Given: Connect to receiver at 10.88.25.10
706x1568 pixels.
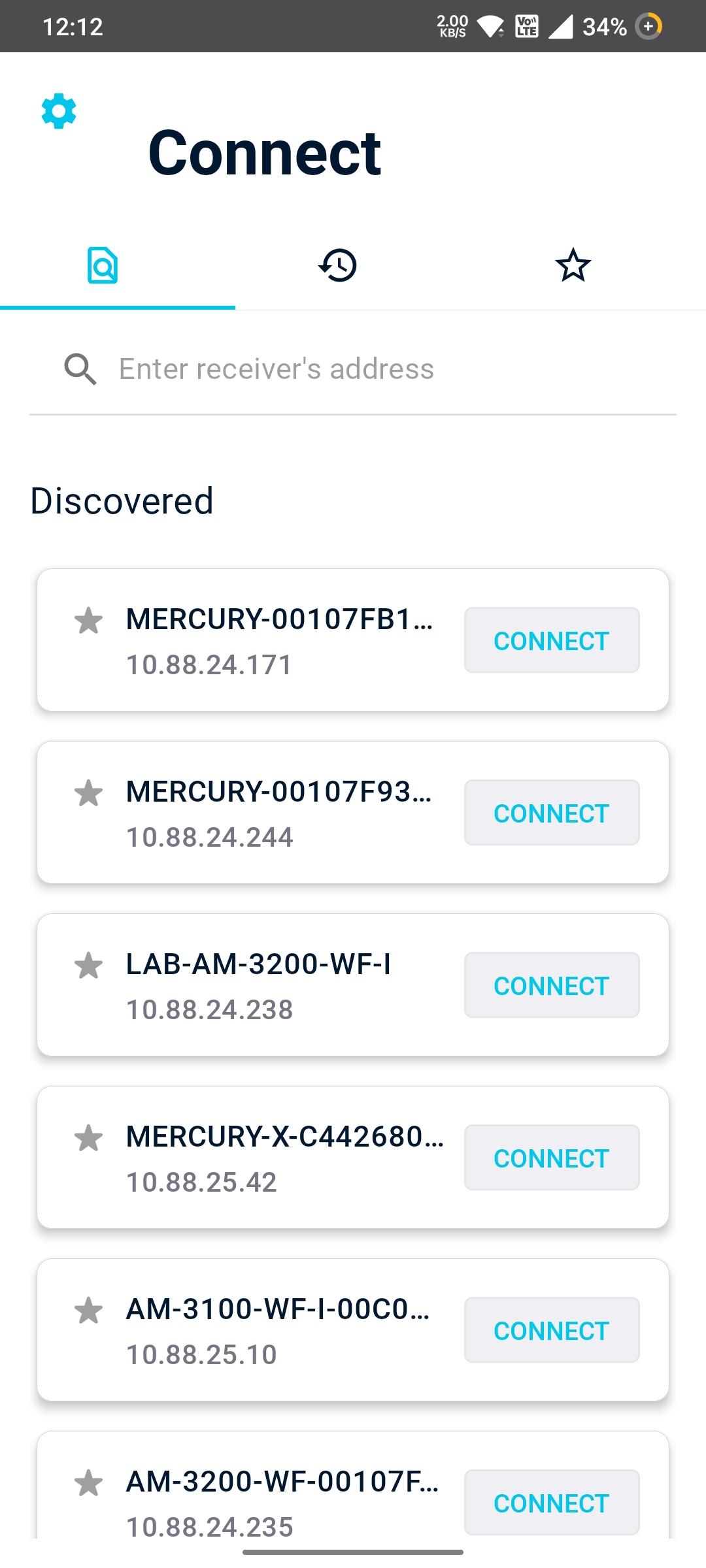Looking at the screenshot, I should click(x=552, y=1330).
